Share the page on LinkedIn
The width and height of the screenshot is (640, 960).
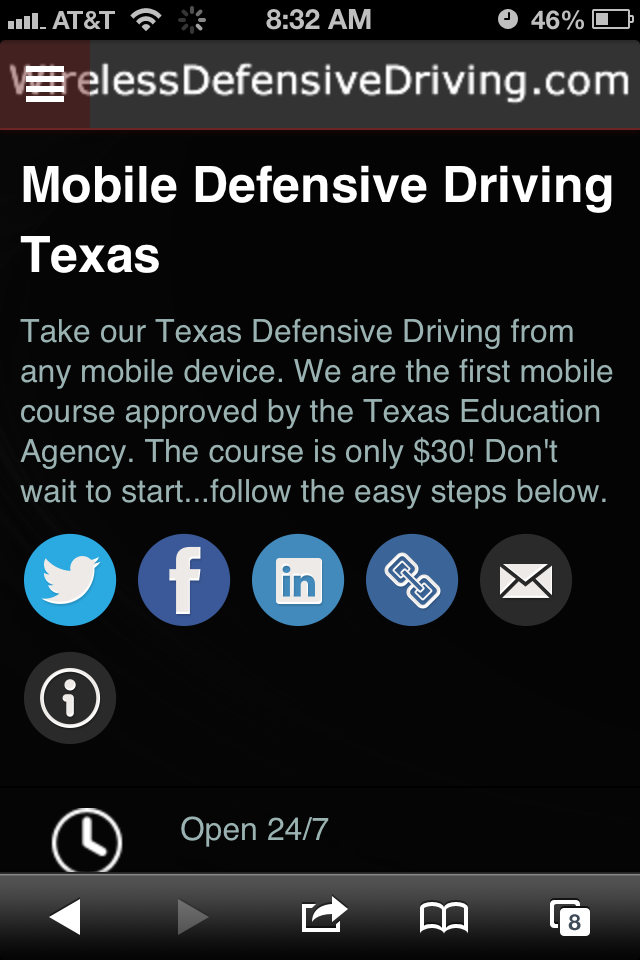click(298, 580)
